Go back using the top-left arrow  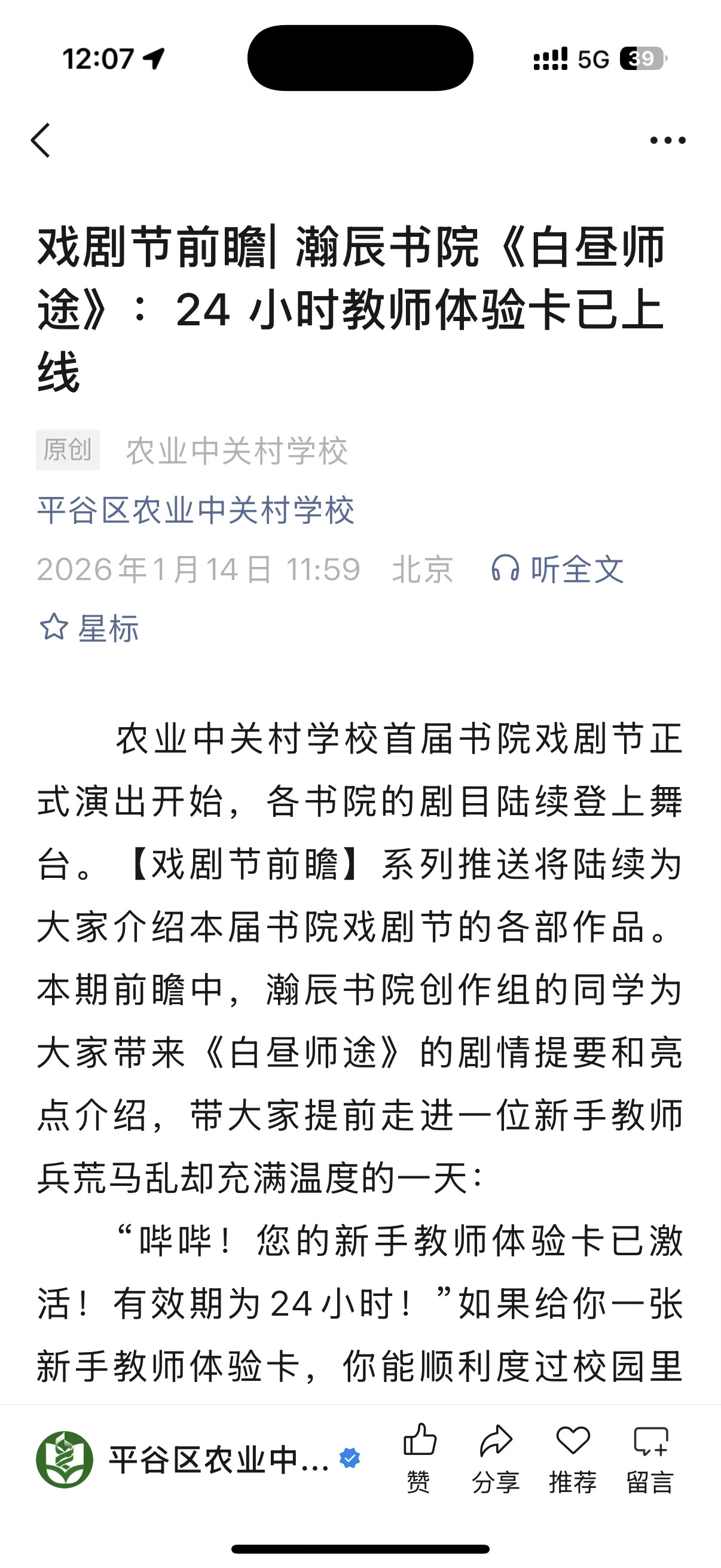click(41, 141)
